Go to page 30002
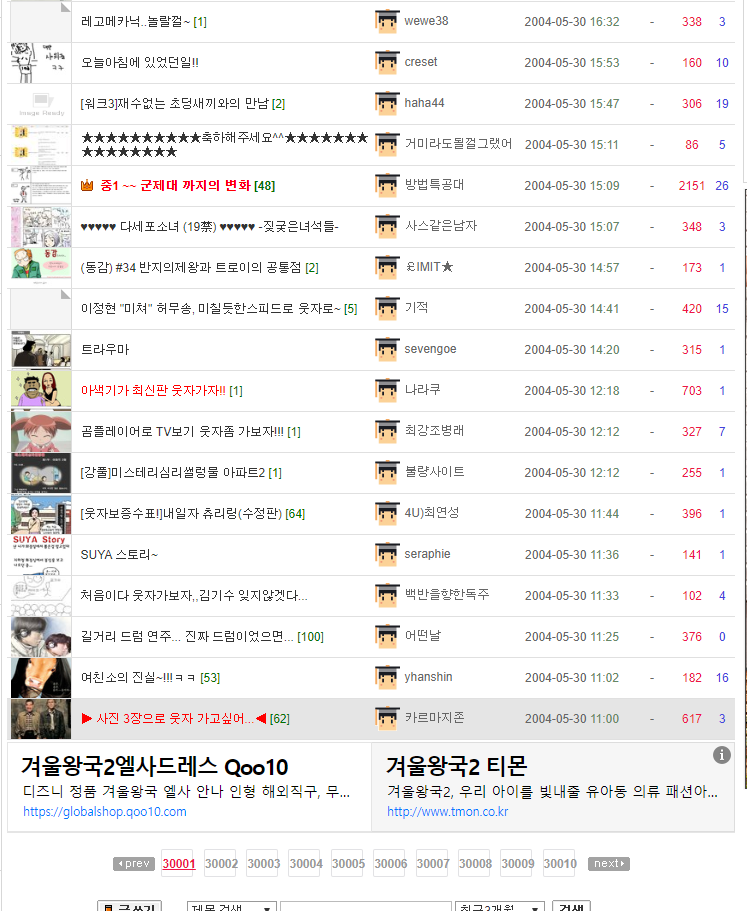 [221, 863]
